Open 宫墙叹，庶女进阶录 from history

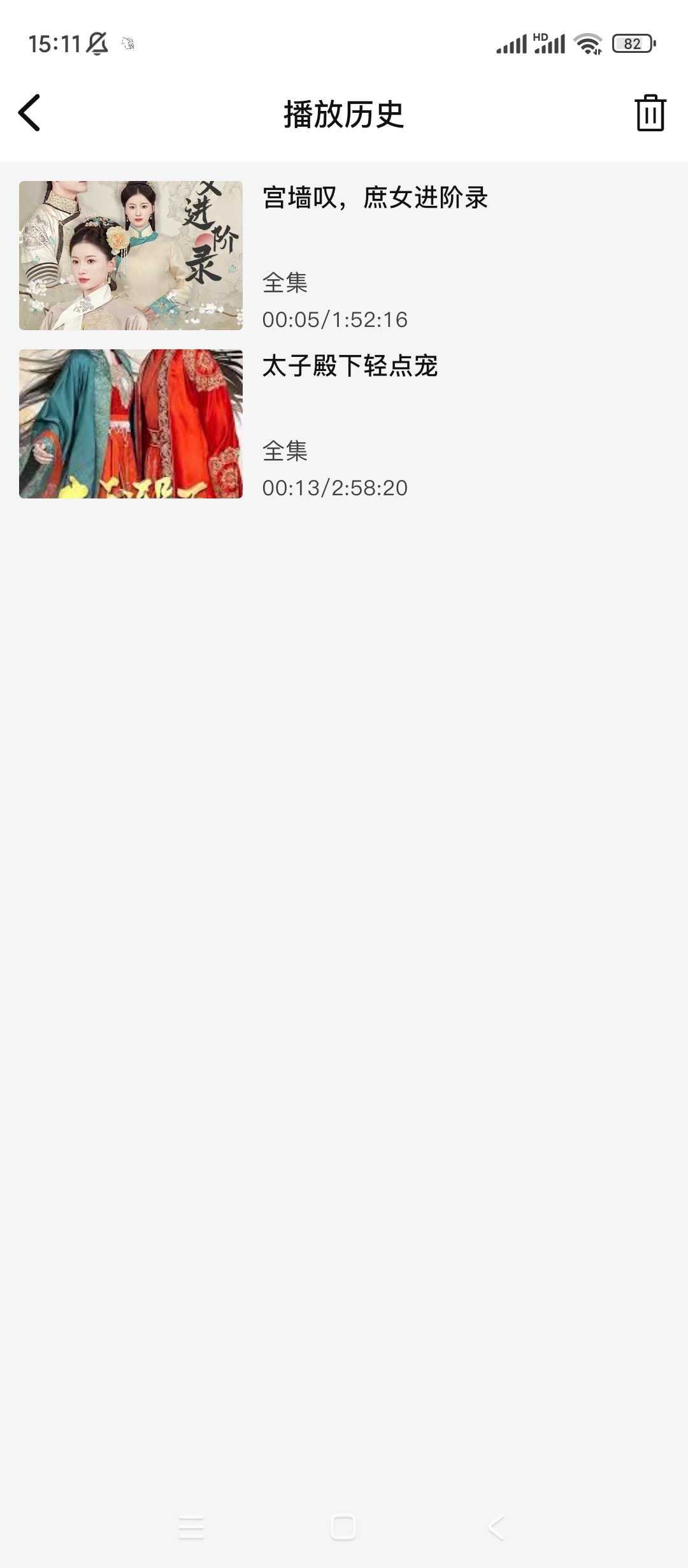point(375,198)
